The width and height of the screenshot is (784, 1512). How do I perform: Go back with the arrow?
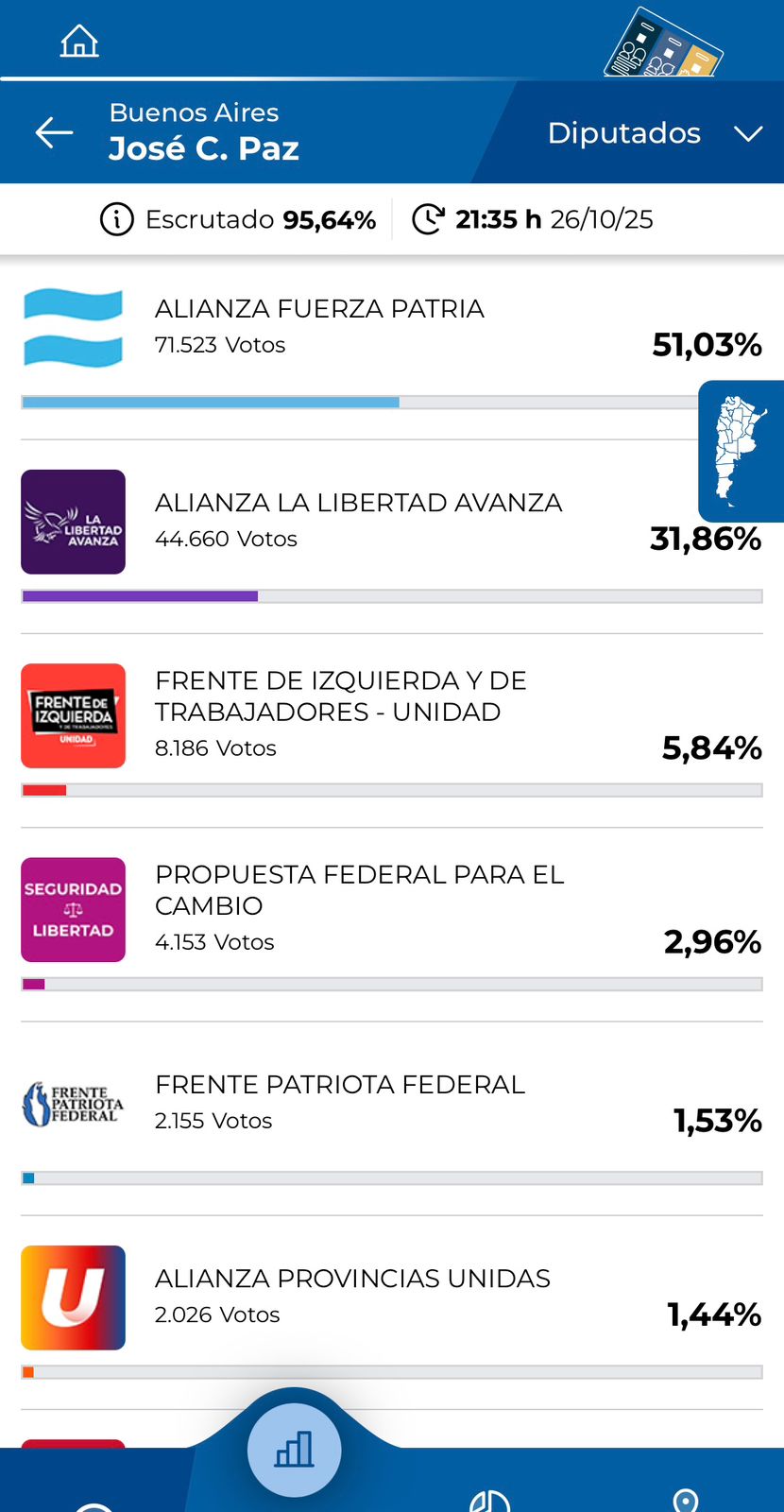click(x=54, y=133)
